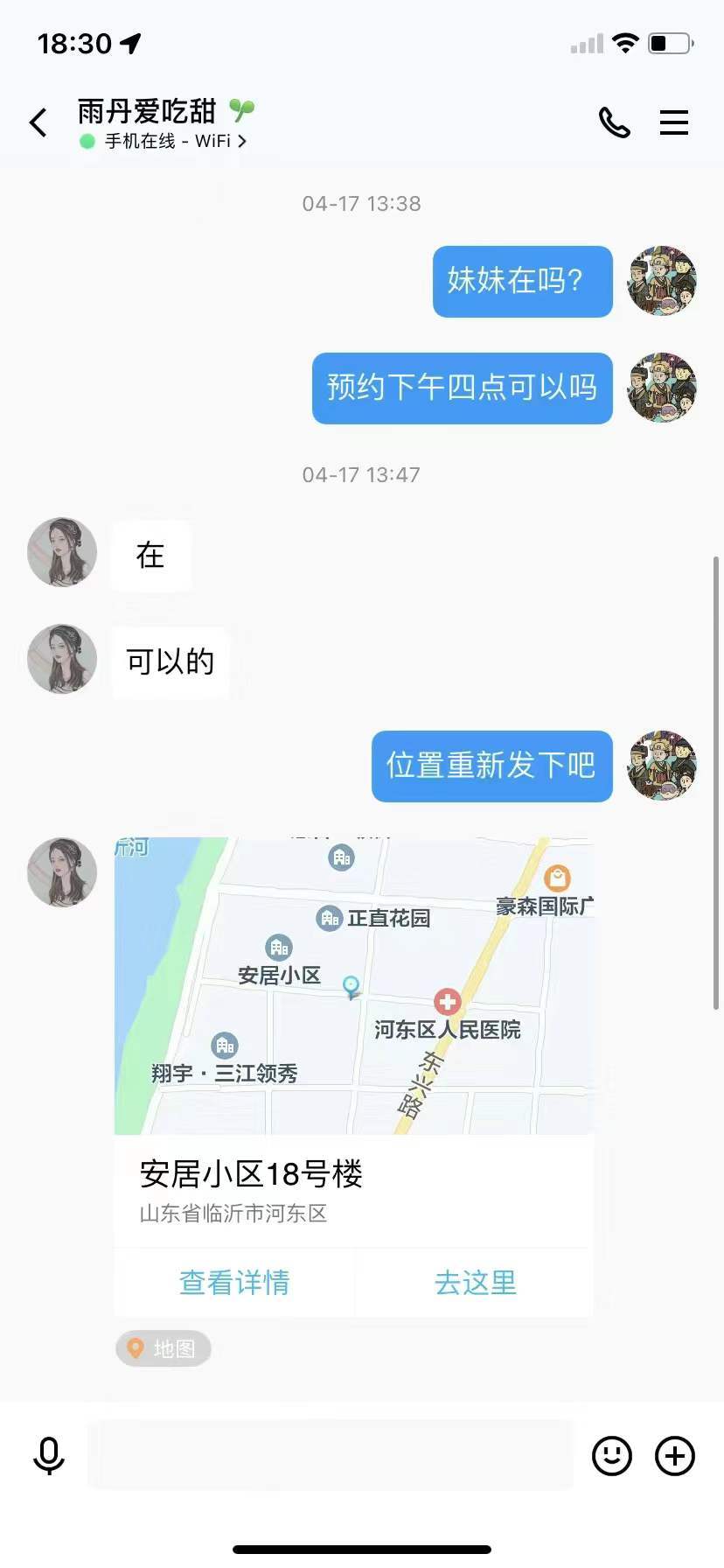Tap 去这里 to navigate there

pos(475,1283)
